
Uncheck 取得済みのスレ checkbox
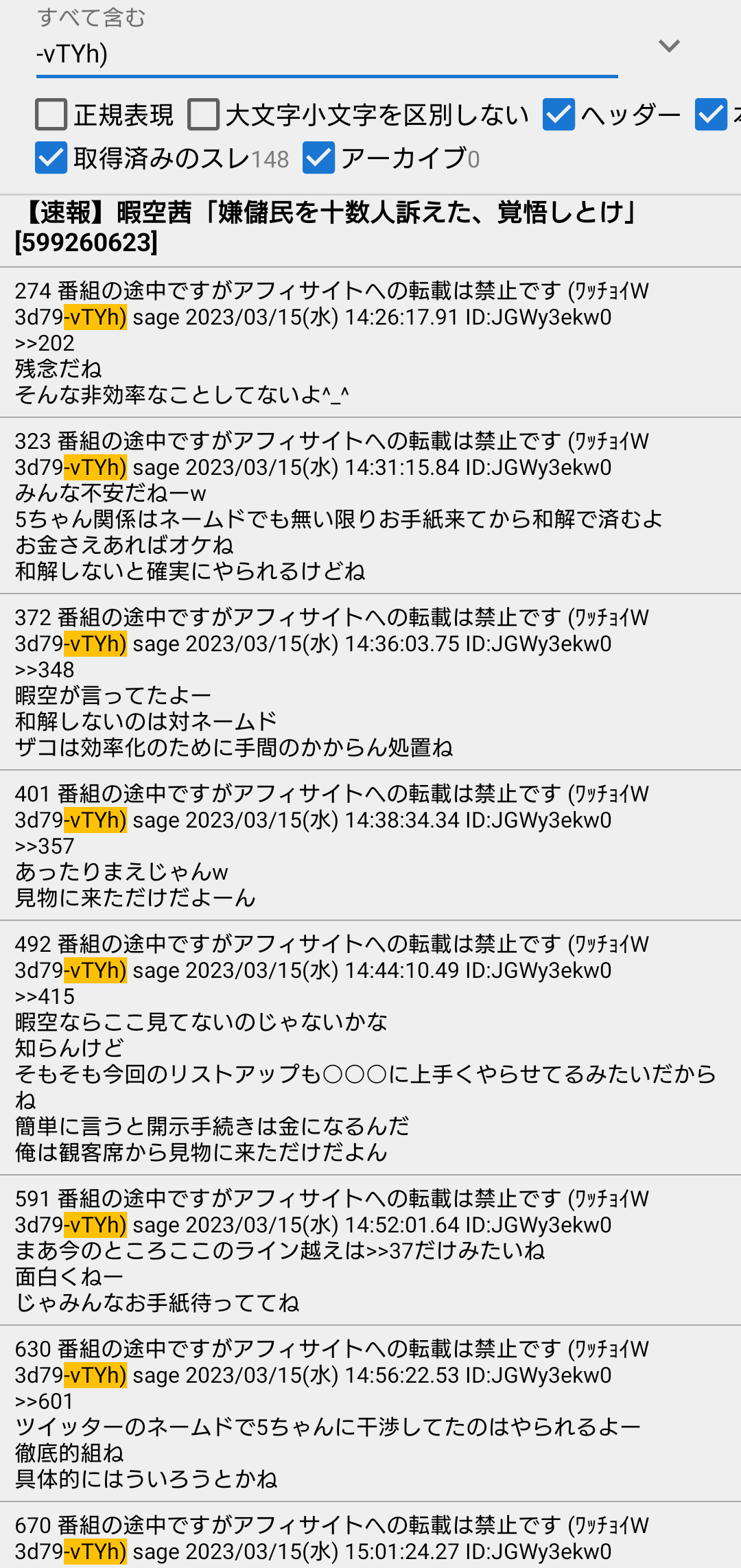[x=162, y=159]
